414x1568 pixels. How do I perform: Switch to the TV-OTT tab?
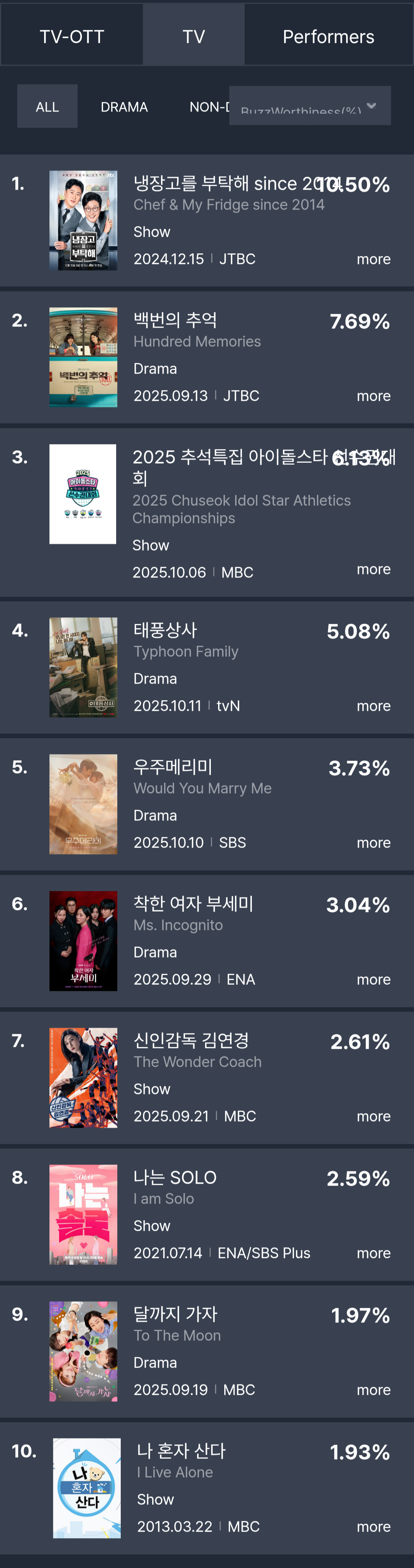pyautogui.click(x=72, y=36)
